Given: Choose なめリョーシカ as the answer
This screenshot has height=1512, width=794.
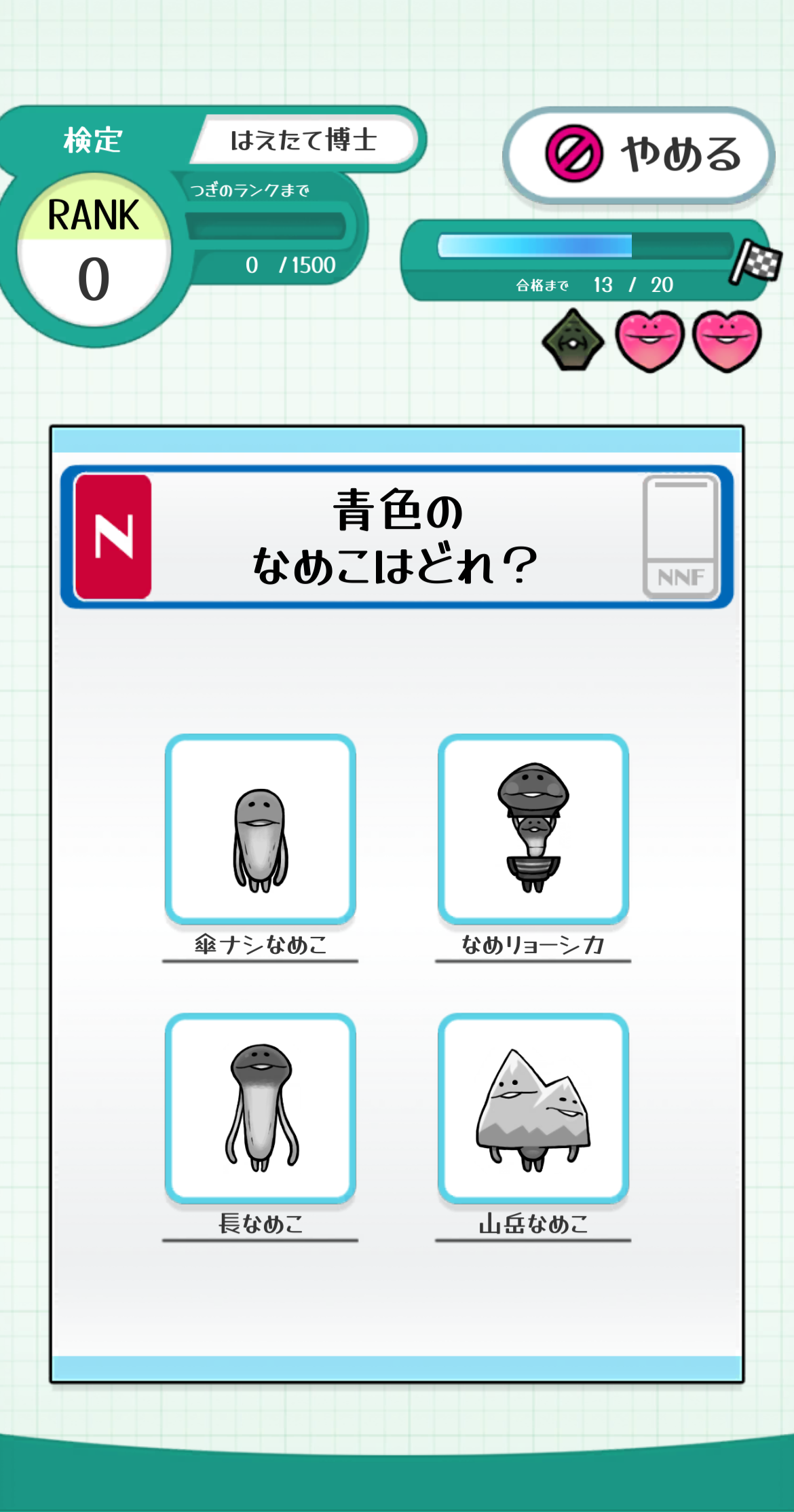Looking at the screenshot, I should (x=533, y=830).
